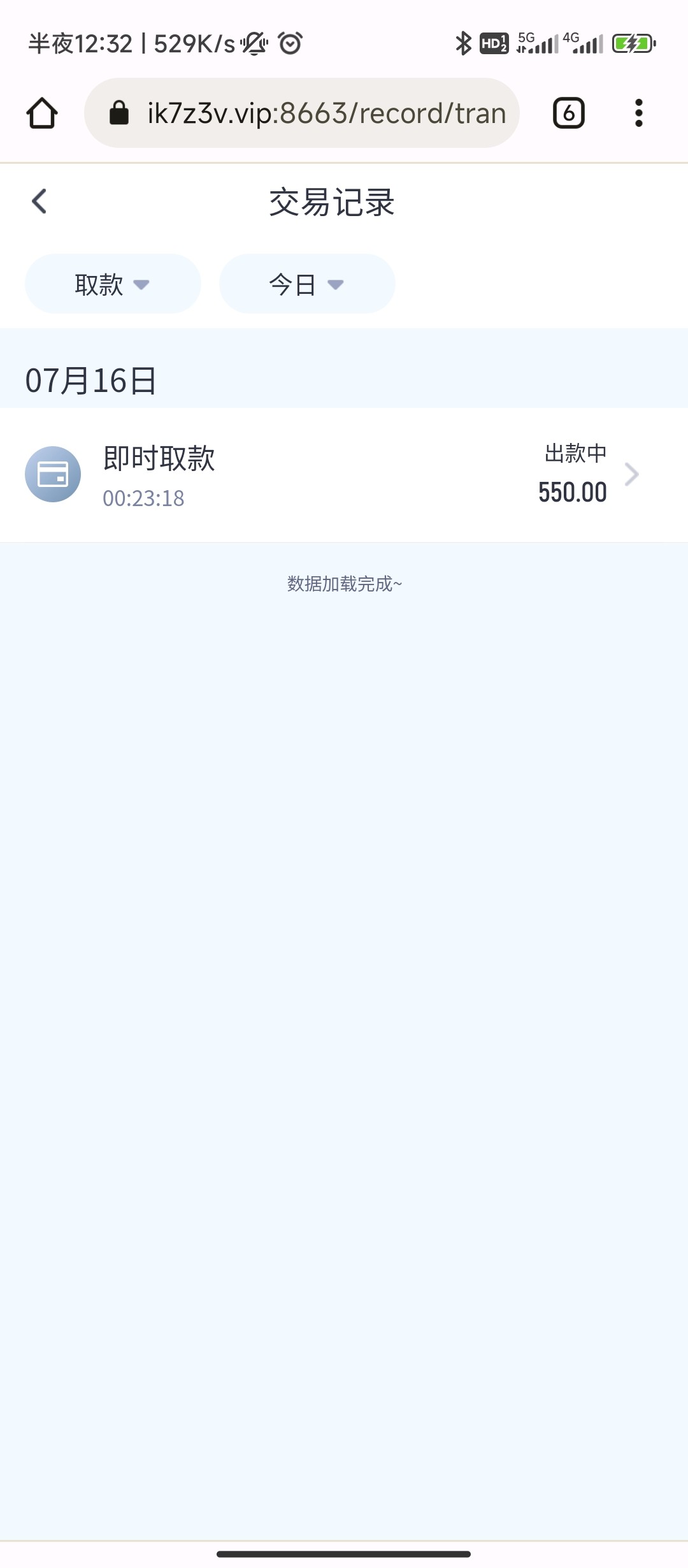Image resolution: width=688 pixels, height=1568 pixels.
Task: Open the 即时取款 550.00 record
Action: pyautogui.click(x=344, y=475)
